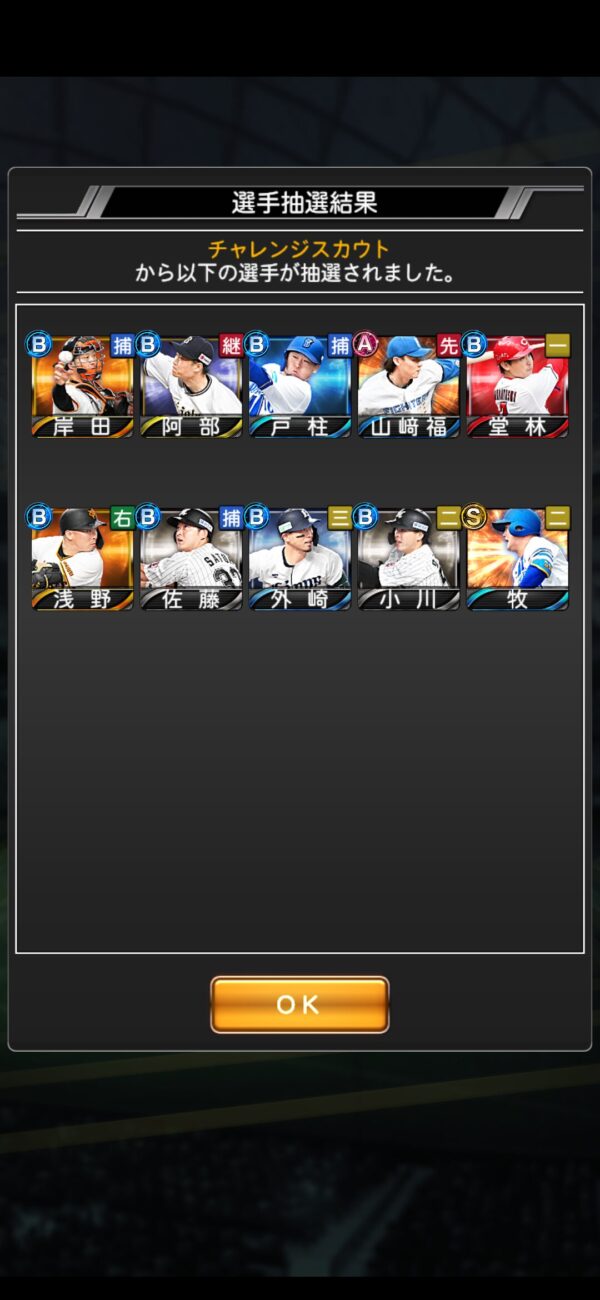Screen dimensions: 600x1300
Task: Open the 山﨑福 player card
Action: pos(409,387)
